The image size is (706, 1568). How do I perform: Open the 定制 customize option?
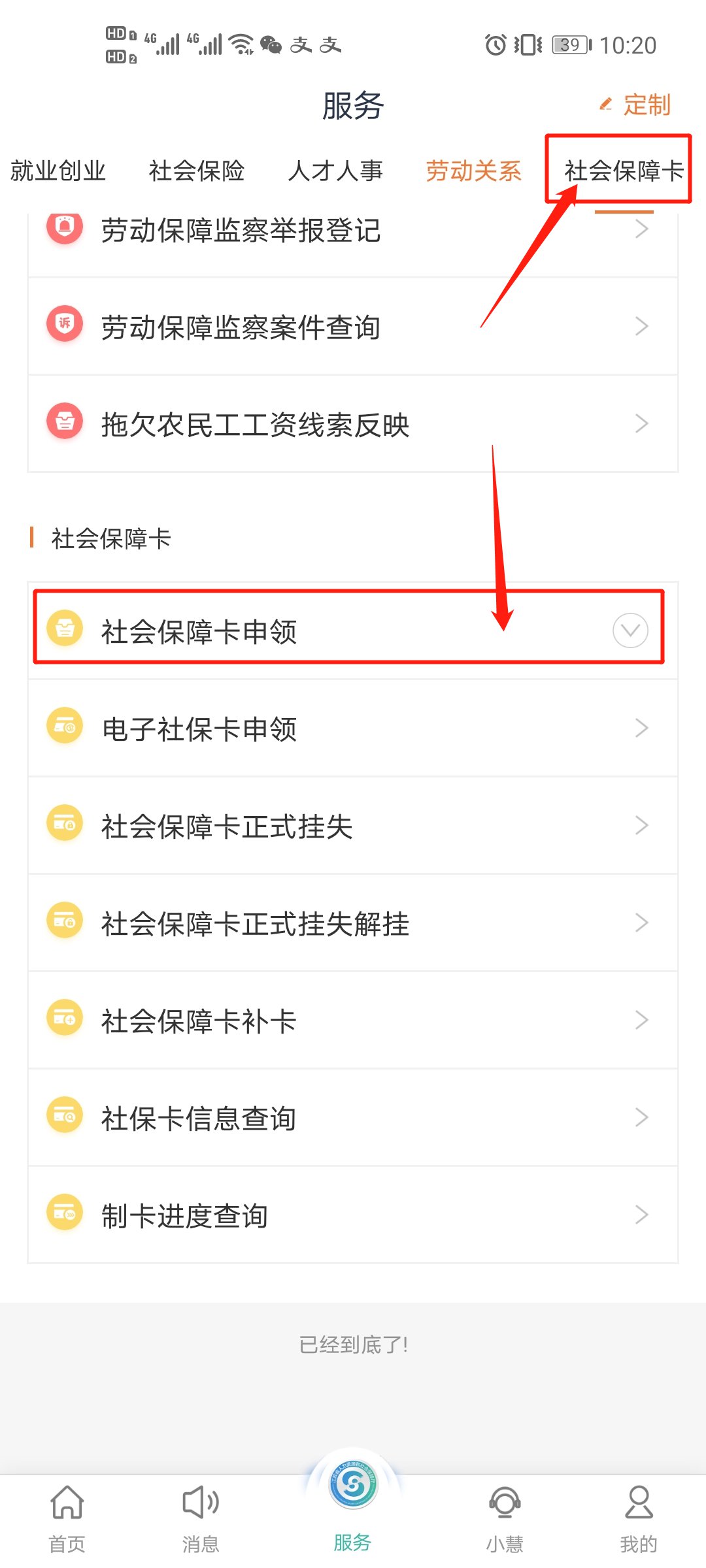(635, 105)
